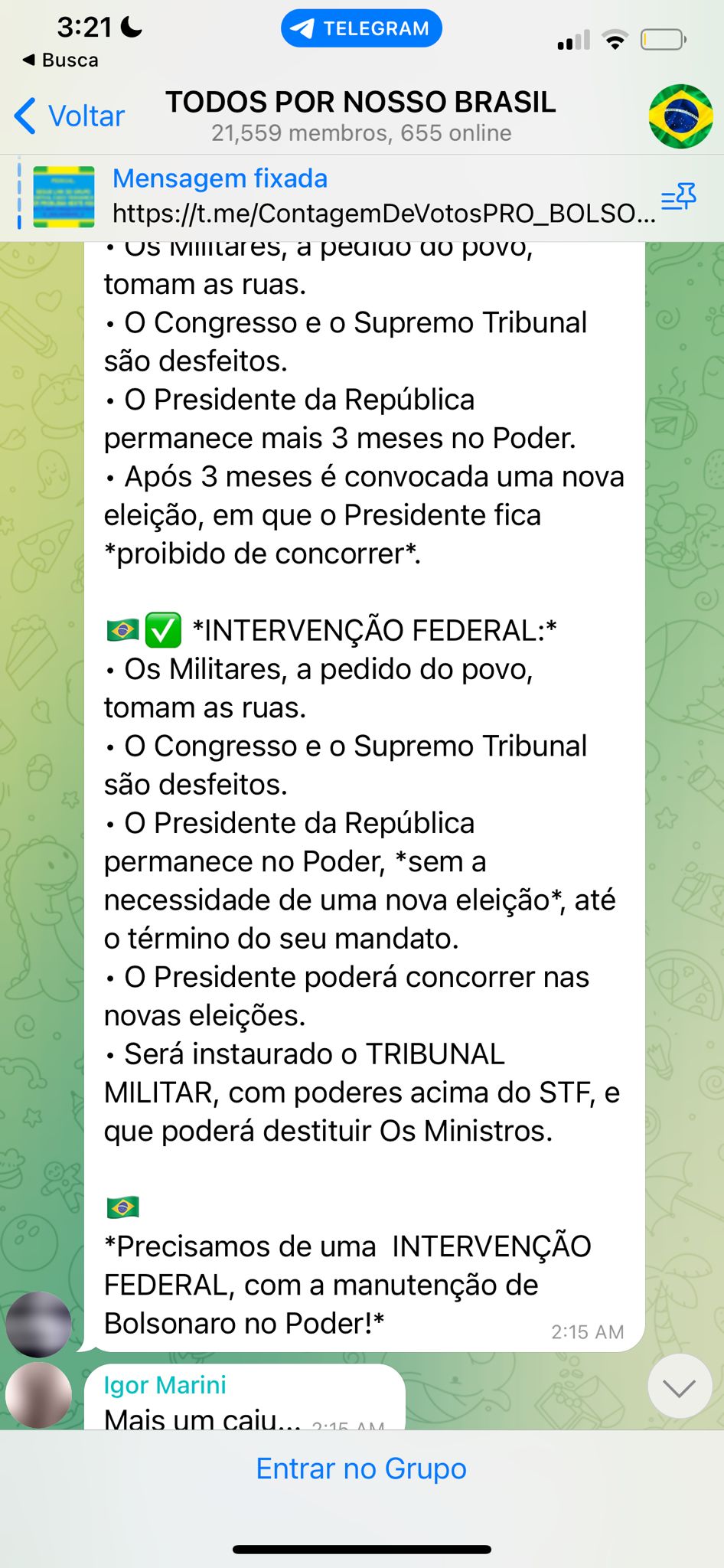Jump to latest messages with the down arrow

pyautogui.click(x=679, y=1386)
